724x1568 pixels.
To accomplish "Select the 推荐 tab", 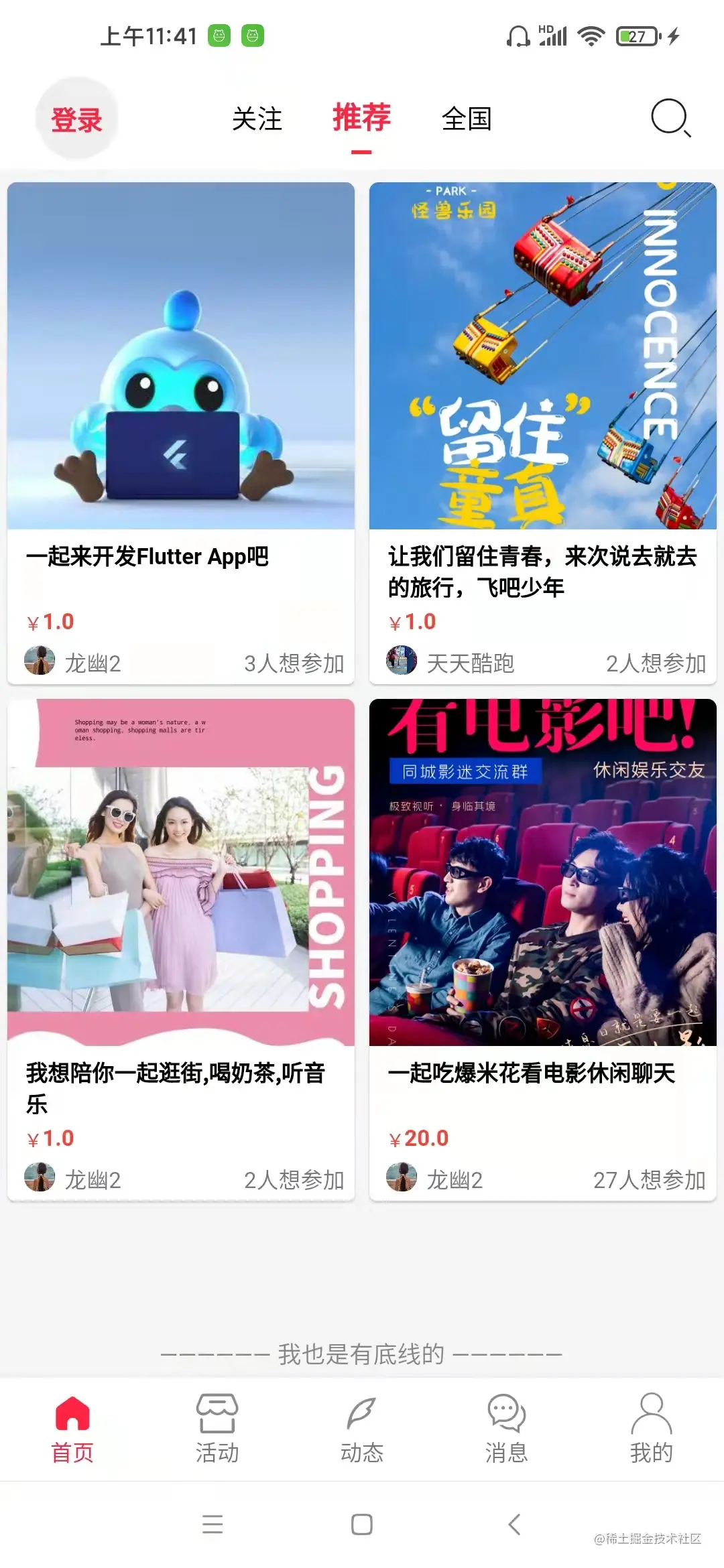I will click(361, 119).
